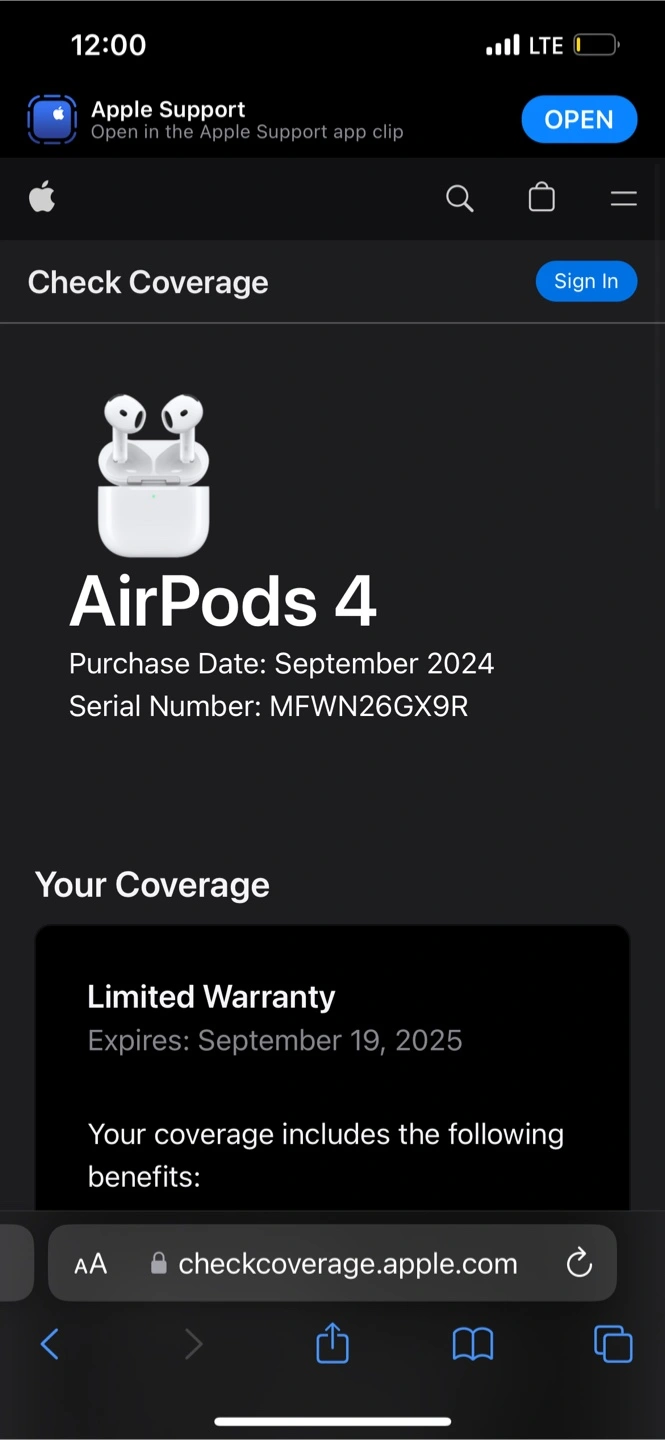The image size is (665, 1440).
Task: Tap the Sign In button
Action: [x=586, y=281]
